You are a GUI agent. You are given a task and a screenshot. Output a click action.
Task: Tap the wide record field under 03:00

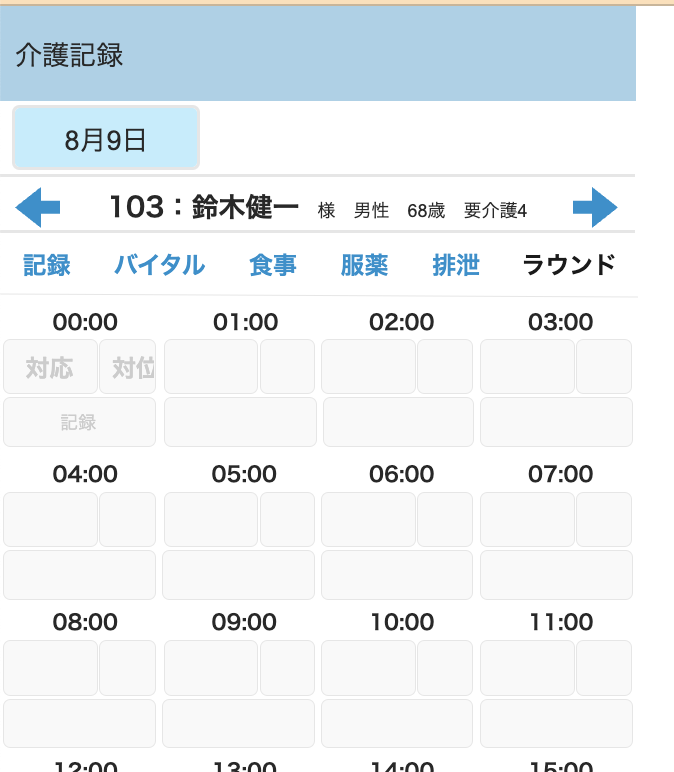pos(556,422)
